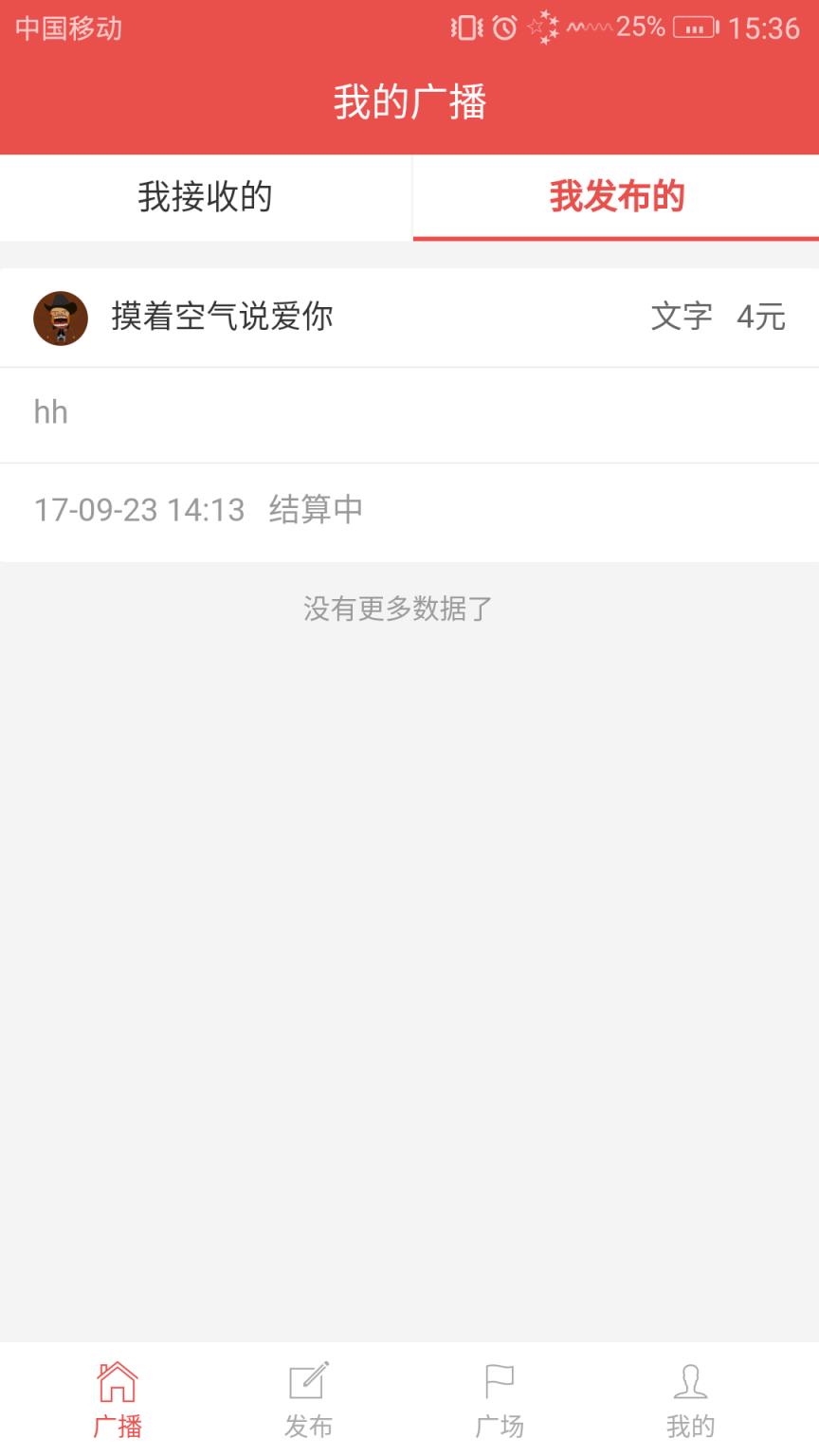The image size is (819, 1456).
Task: Tap the screenshot star icon in status bar
Action: click(543, 27)
